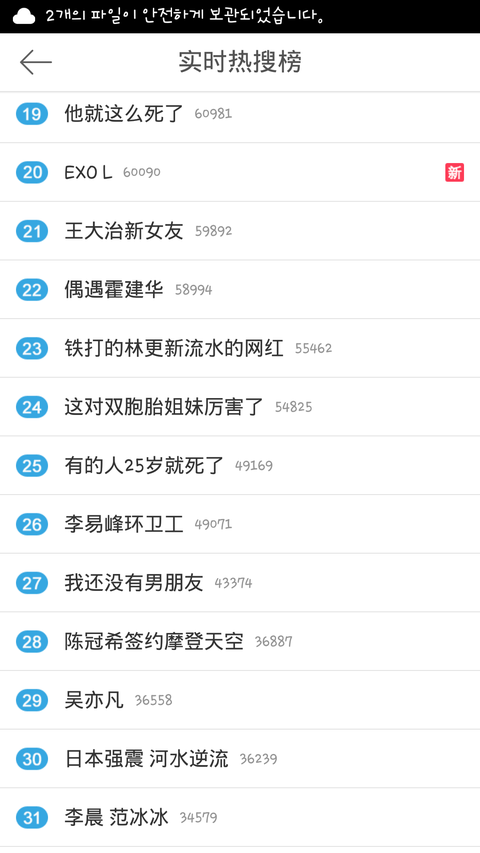This screenshot has width=480, height=853.
Task: Open the 李易峰环卫工 search entry
Action: pos(240,525)
